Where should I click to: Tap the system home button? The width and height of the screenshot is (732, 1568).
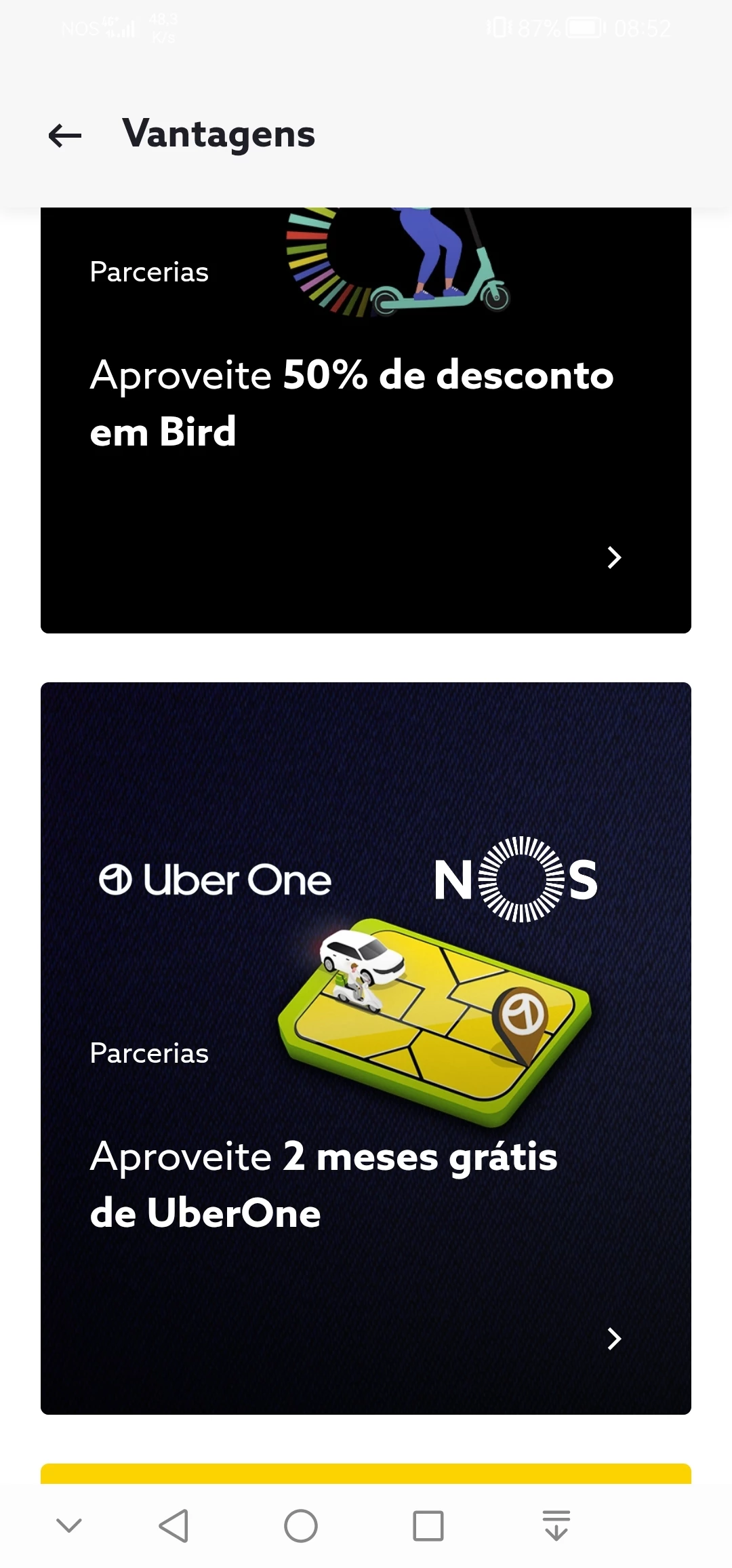coord(300,1526)
